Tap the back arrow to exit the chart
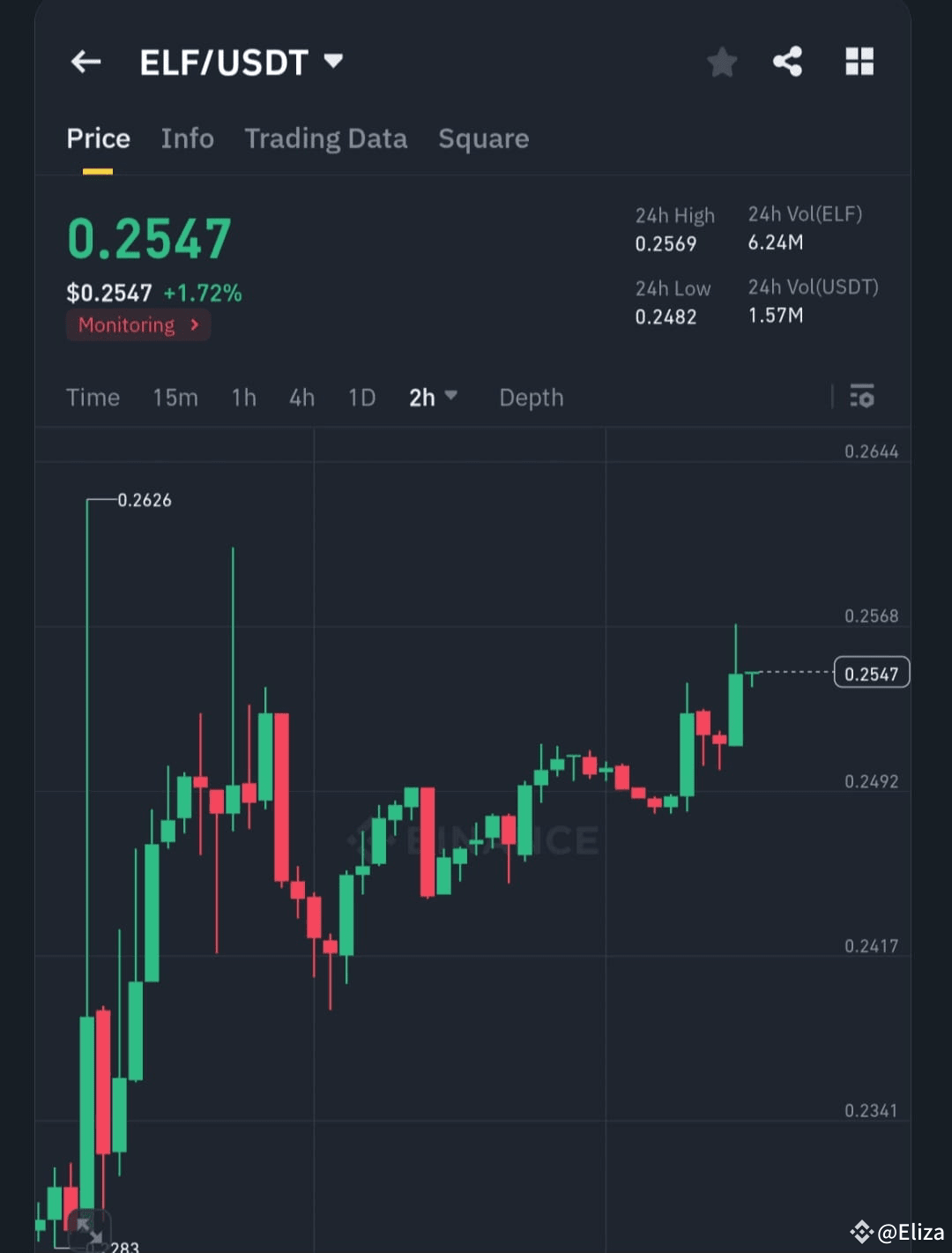Screen dimensions: 952x1253 tap(85, 62)
